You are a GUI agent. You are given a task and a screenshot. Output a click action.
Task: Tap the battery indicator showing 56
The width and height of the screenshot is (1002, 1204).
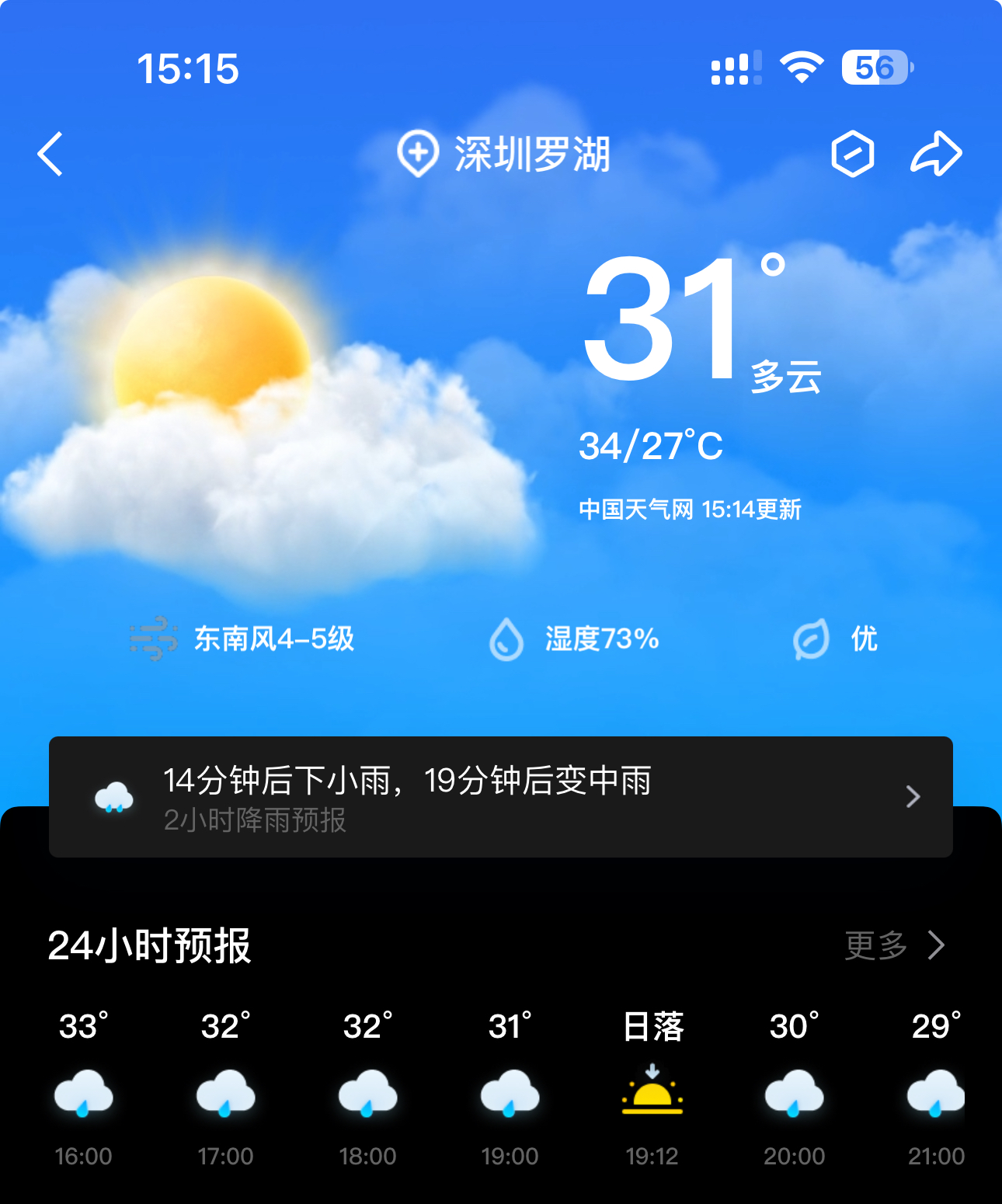click(874, 68)
